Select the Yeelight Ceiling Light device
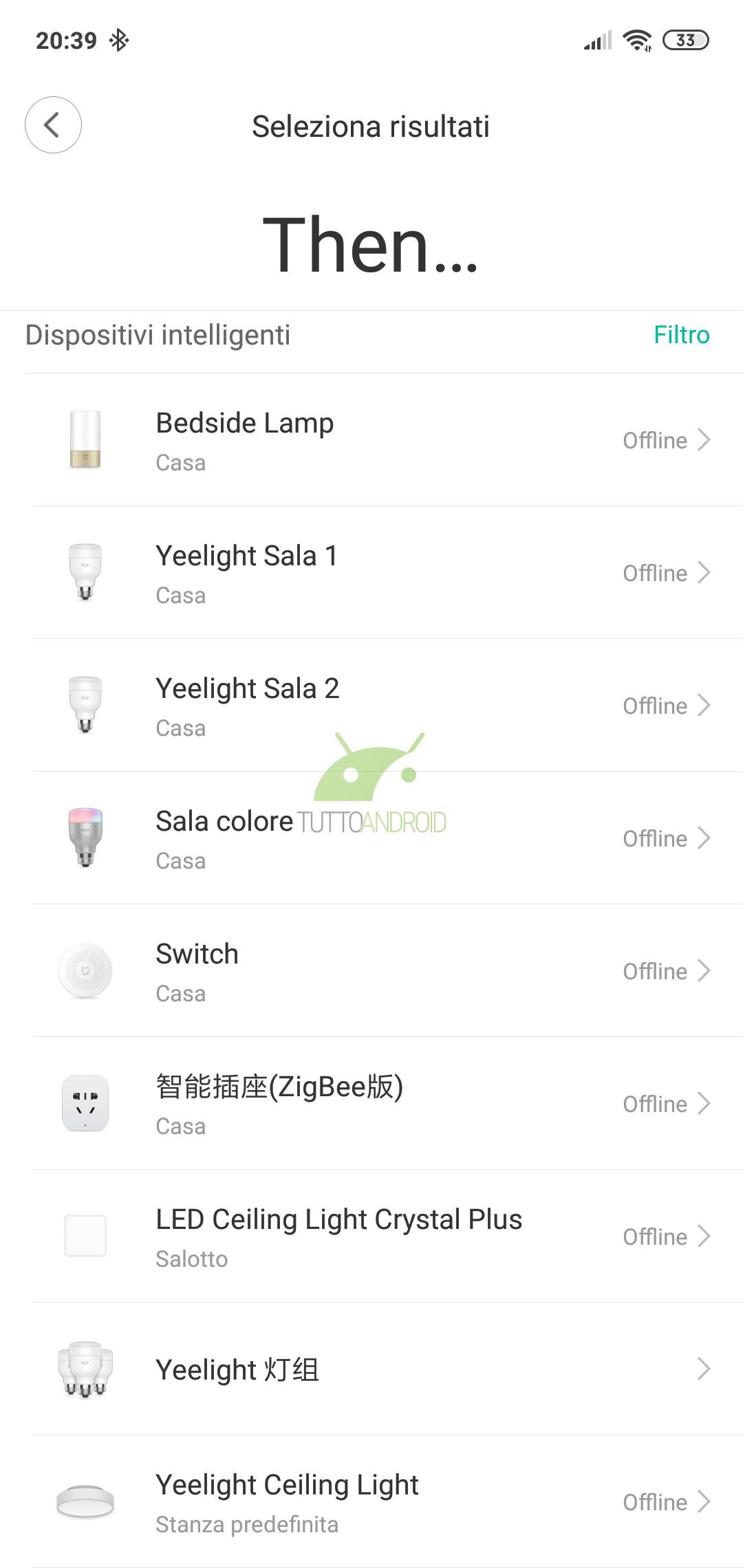The image size is (743, 1568). 371,1502
